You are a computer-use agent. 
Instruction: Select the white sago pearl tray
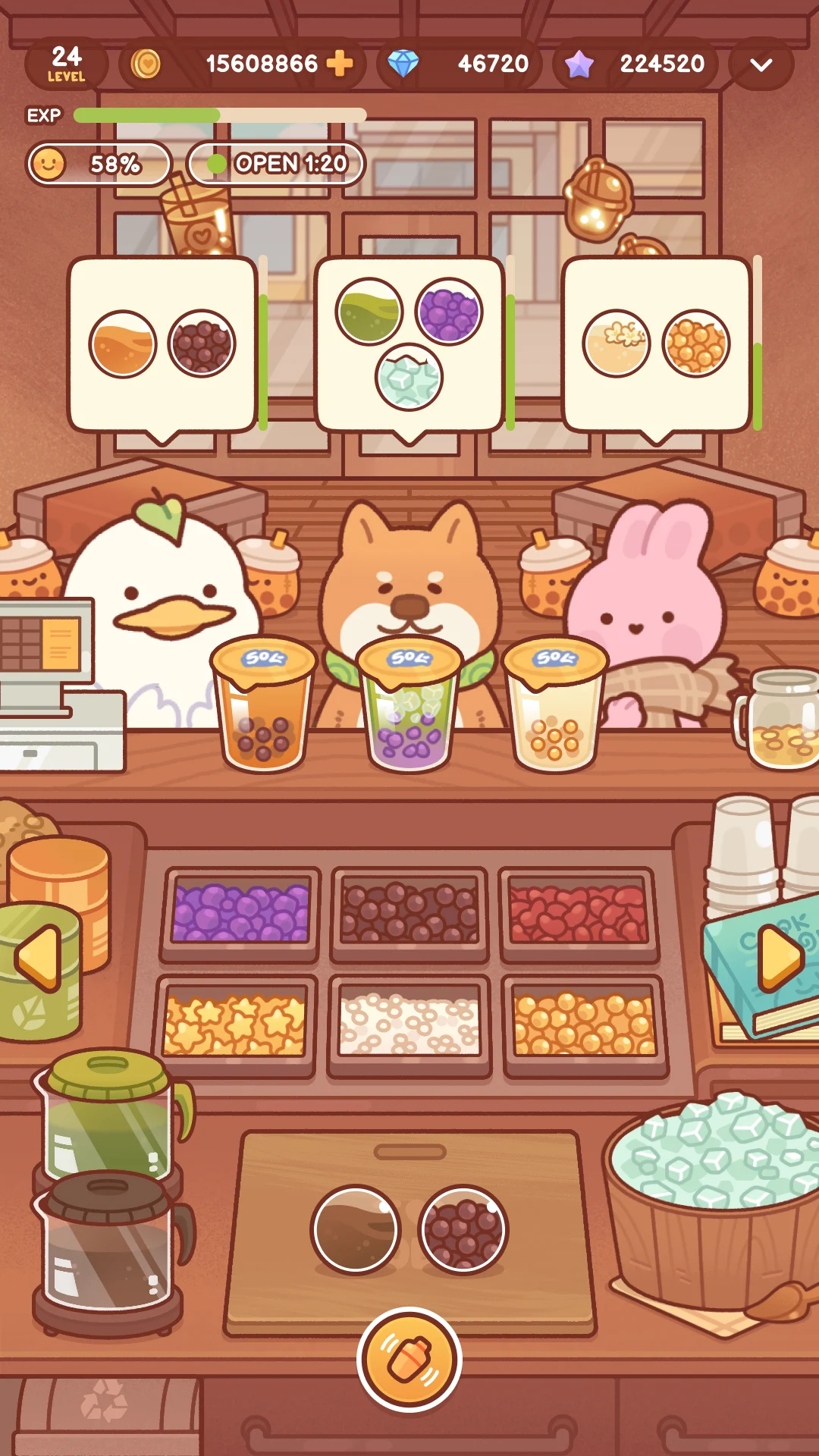(409, 1025)
